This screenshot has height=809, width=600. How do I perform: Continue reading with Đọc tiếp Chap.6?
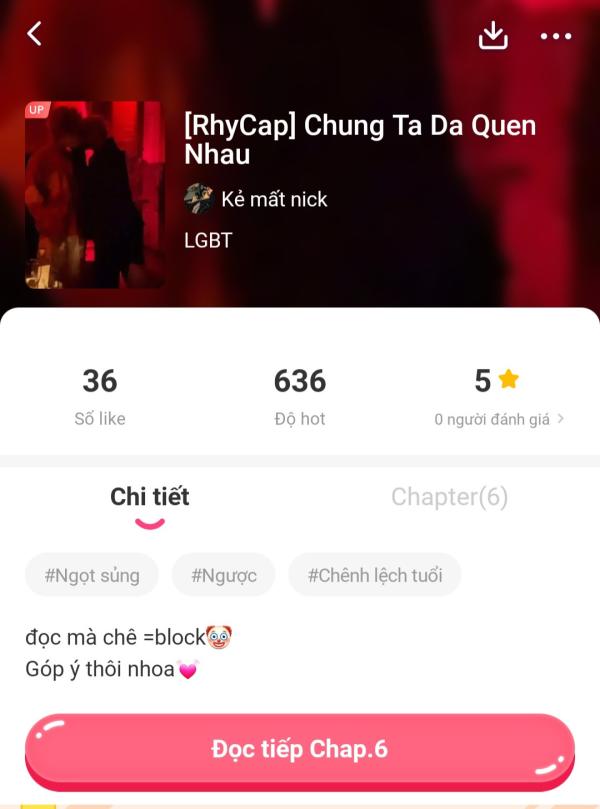point(299,750)
